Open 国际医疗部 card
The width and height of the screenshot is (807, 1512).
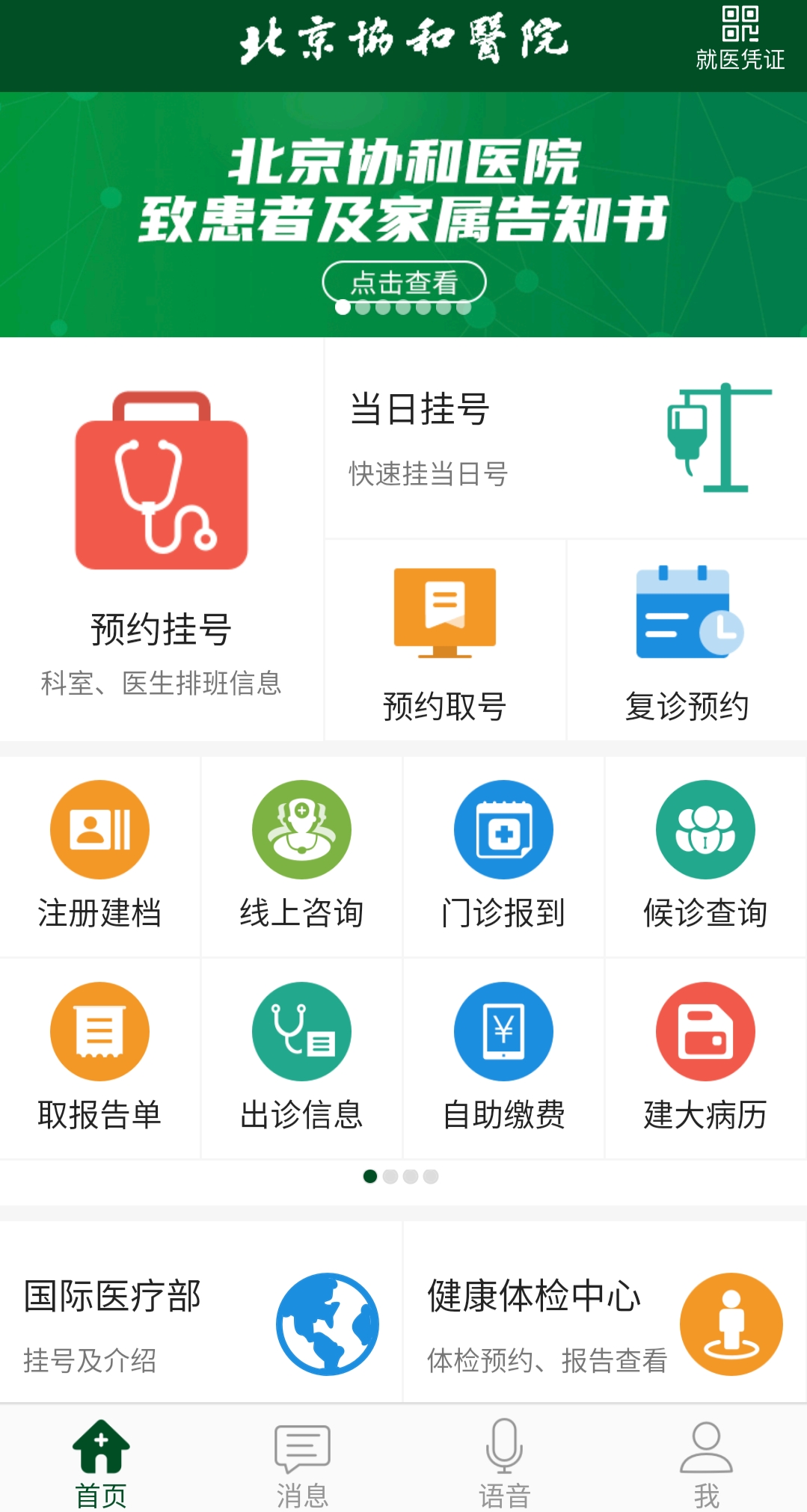(x=201, y=1312)
